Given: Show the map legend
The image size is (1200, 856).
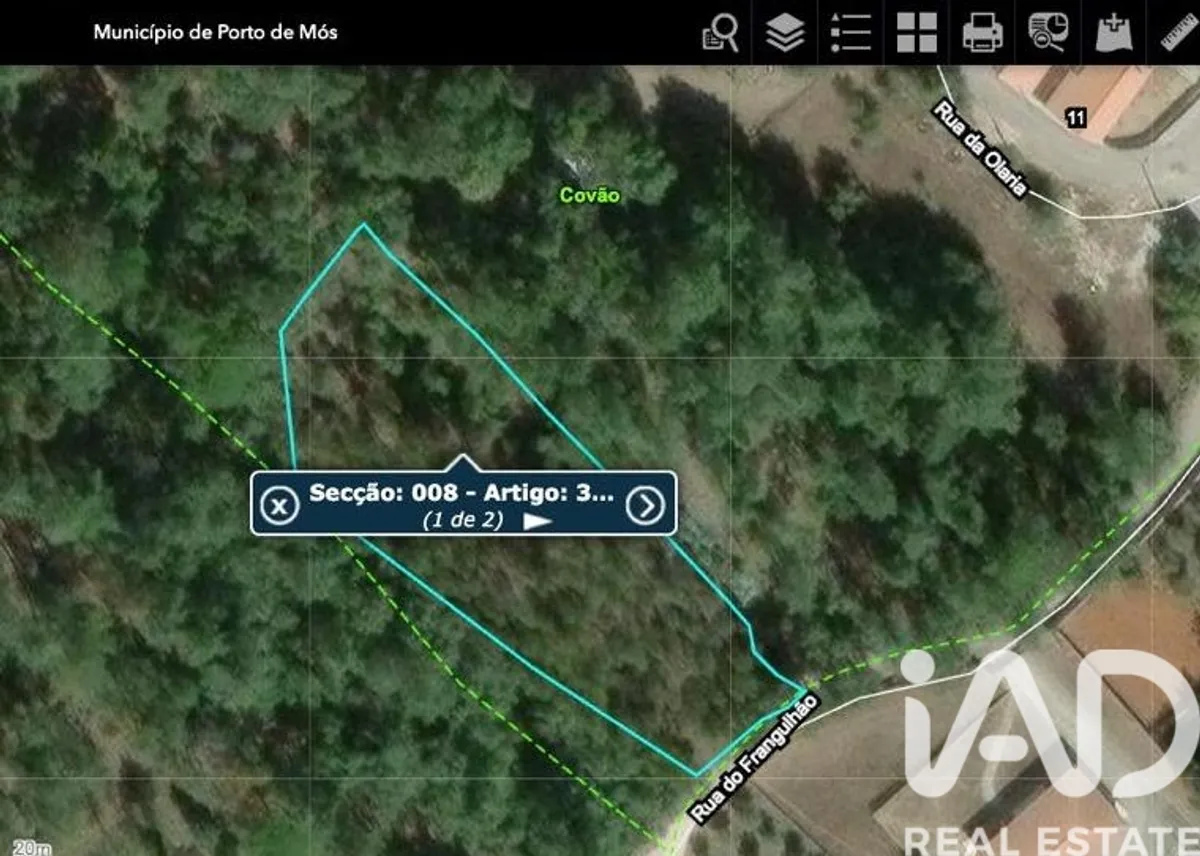Looking at the screenshot, I should pyautogui.click(x=851, y=33).
